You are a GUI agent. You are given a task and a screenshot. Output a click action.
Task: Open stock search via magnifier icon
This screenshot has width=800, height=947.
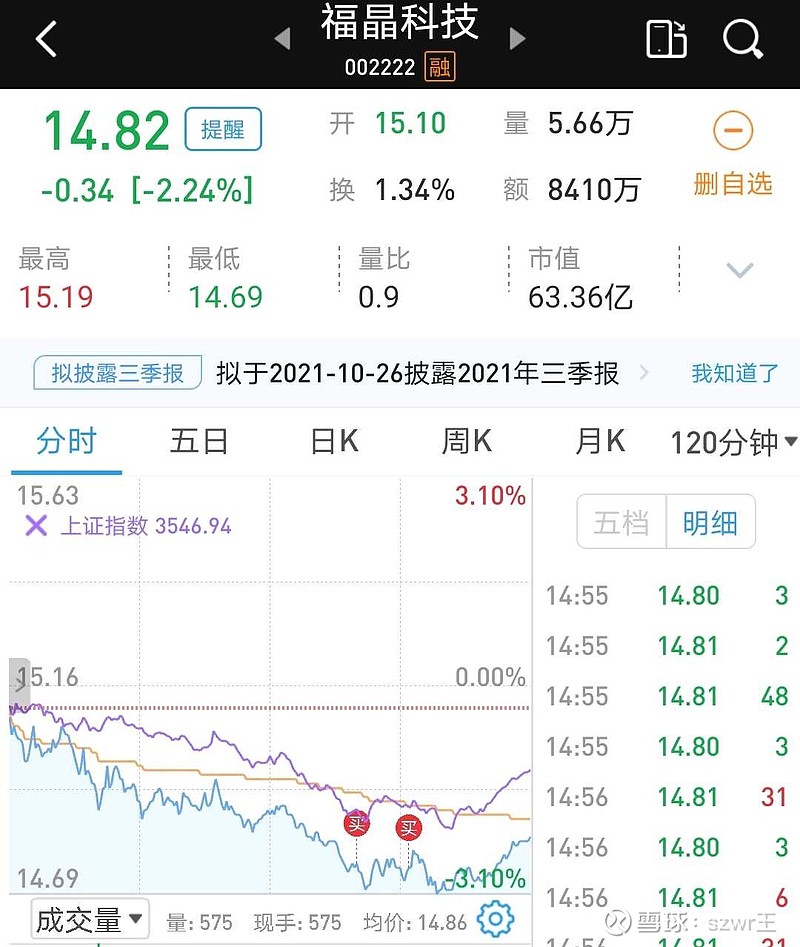(x=743, y=40)
